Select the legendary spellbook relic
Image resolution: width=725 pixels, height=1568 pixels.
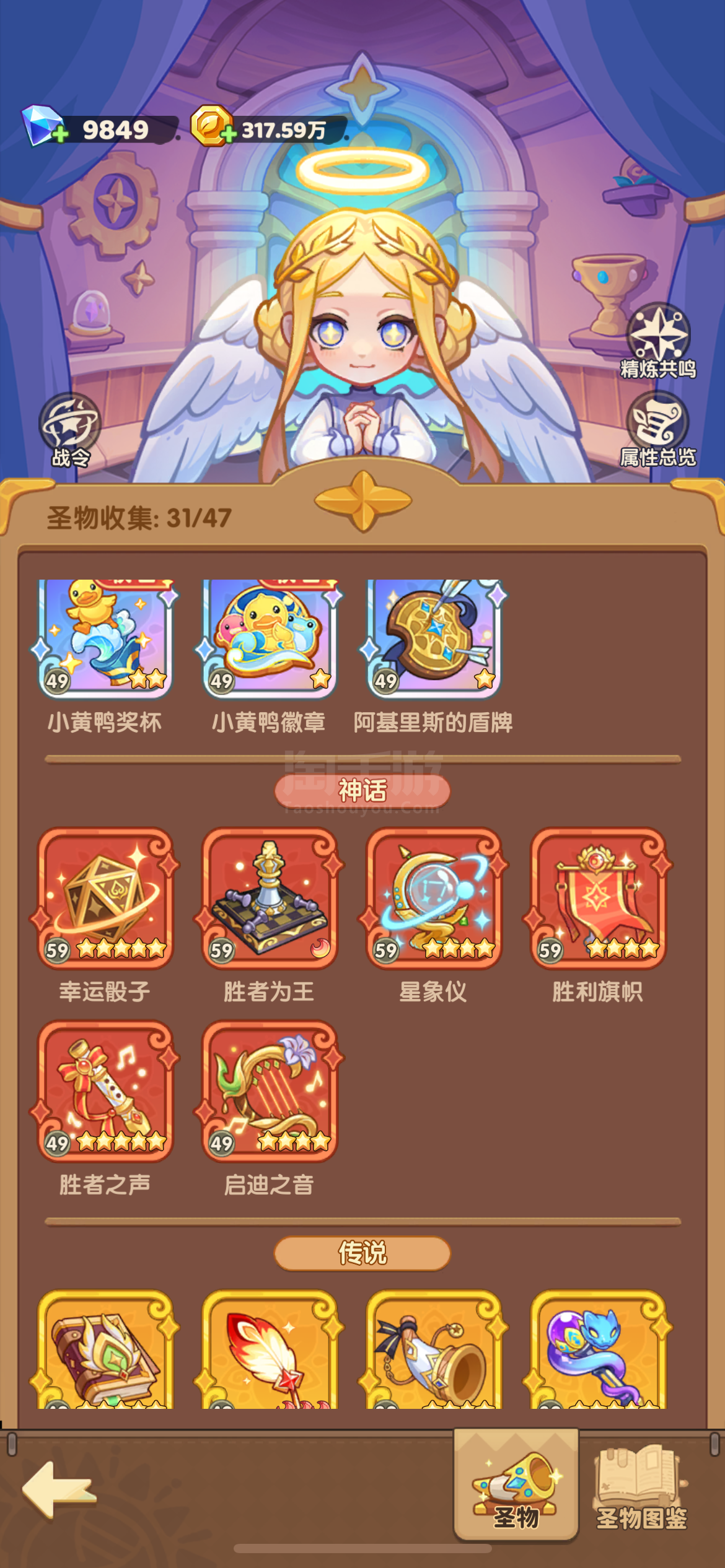(x=105, y=1349)
